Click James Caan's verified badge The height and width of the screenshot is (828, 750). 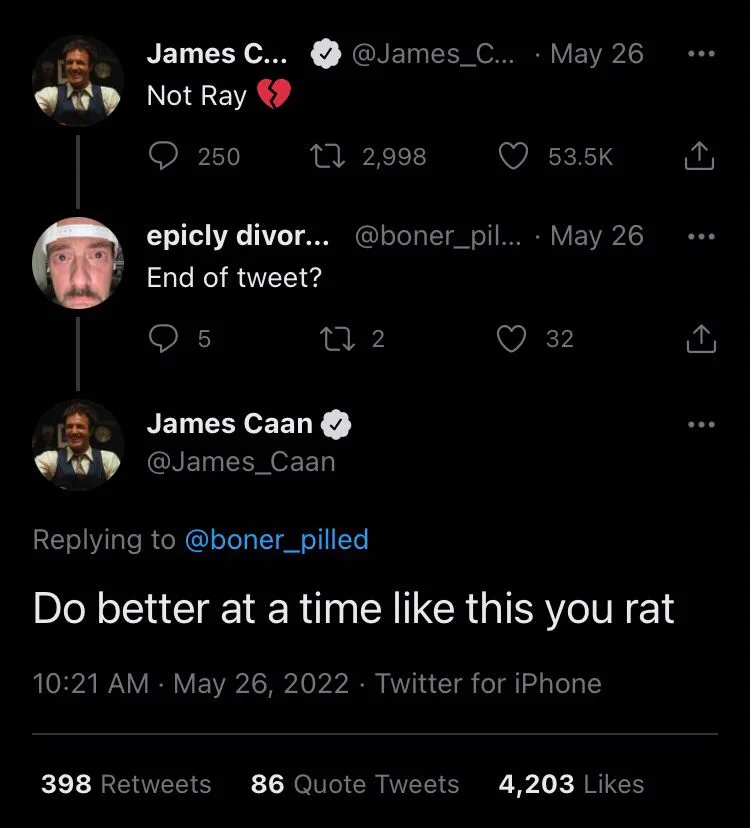pos(337,423)
